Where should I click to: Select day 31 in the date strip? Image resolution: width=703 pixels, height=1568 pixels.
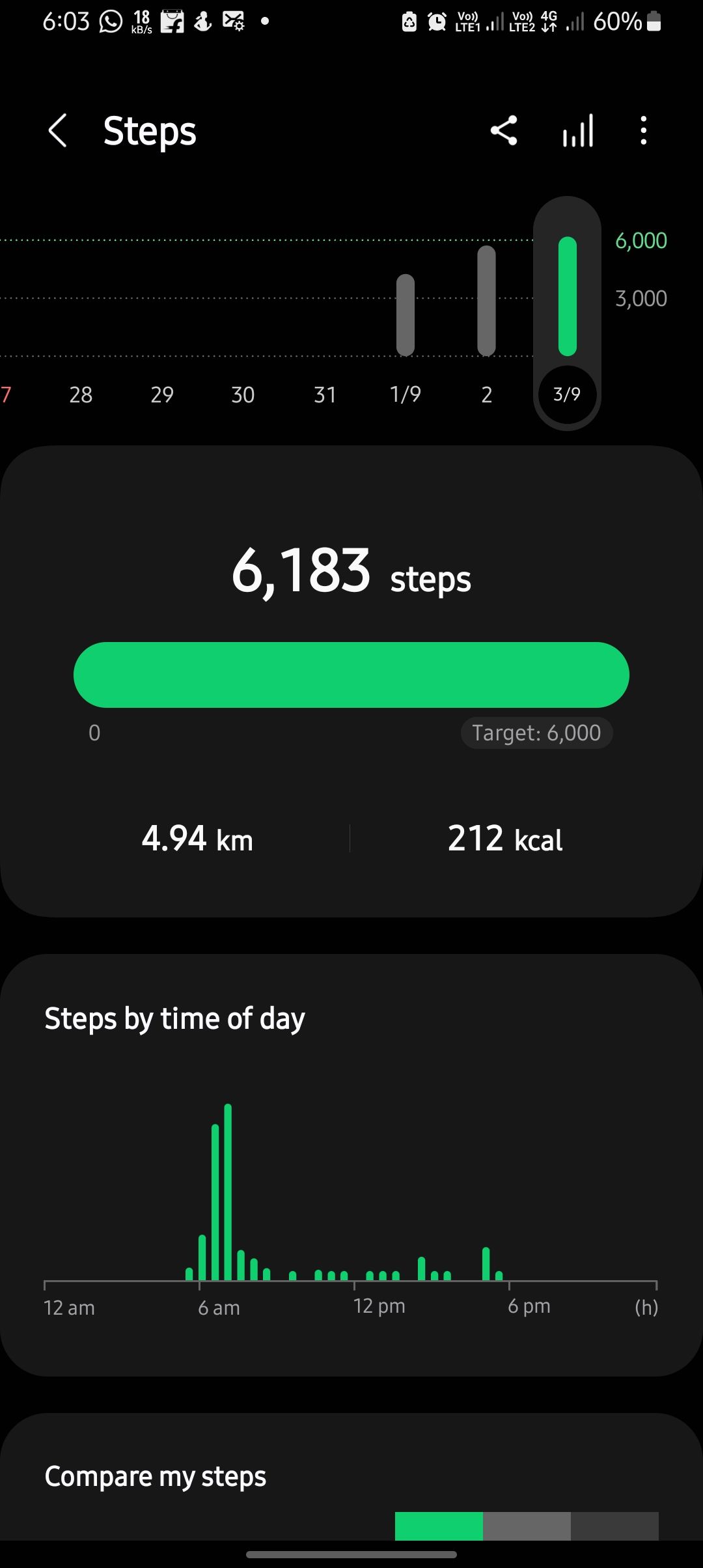(325, 395)
